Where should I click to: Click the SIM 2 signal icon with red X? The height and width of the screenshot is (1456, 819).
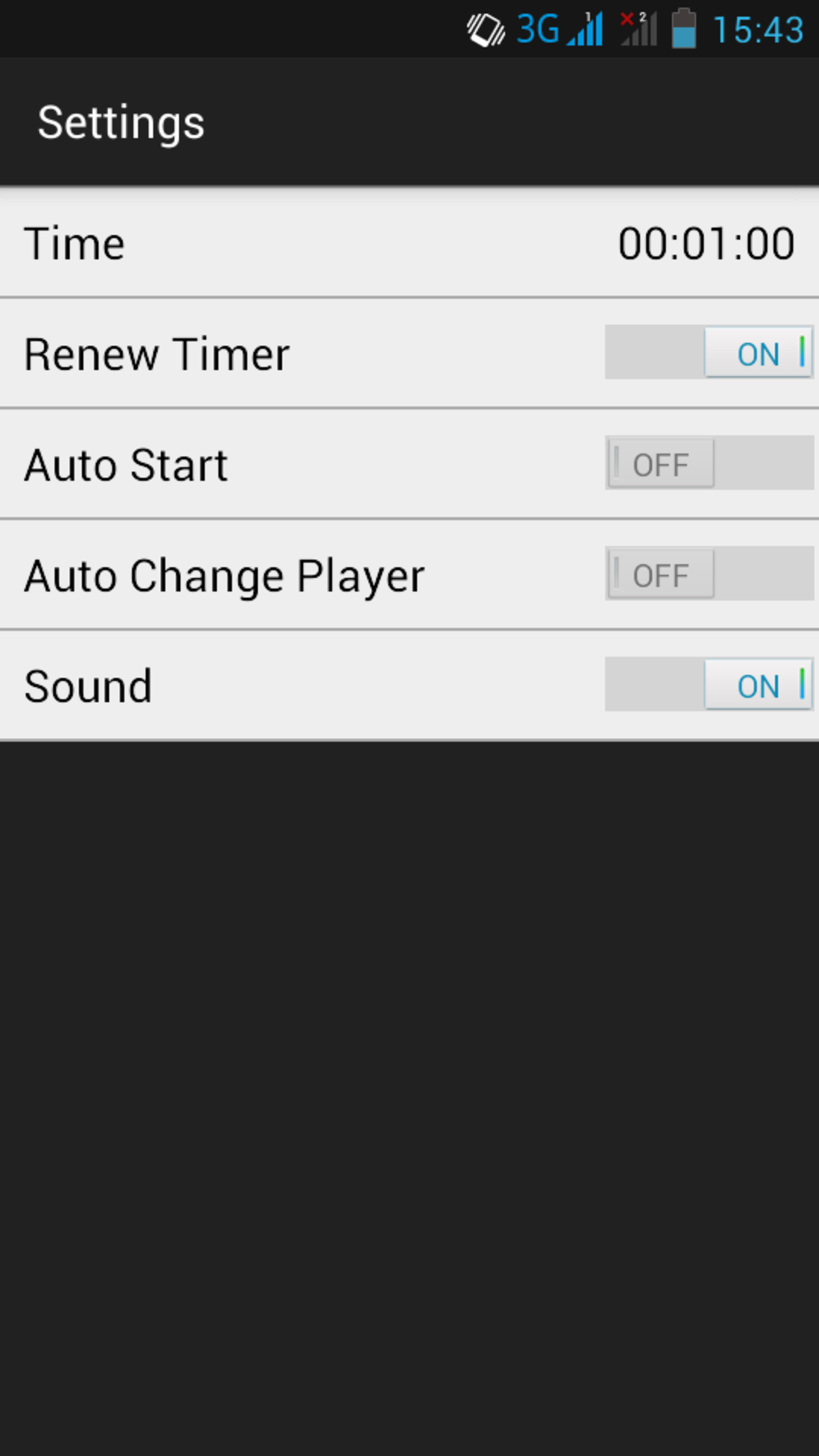(637, 29)
